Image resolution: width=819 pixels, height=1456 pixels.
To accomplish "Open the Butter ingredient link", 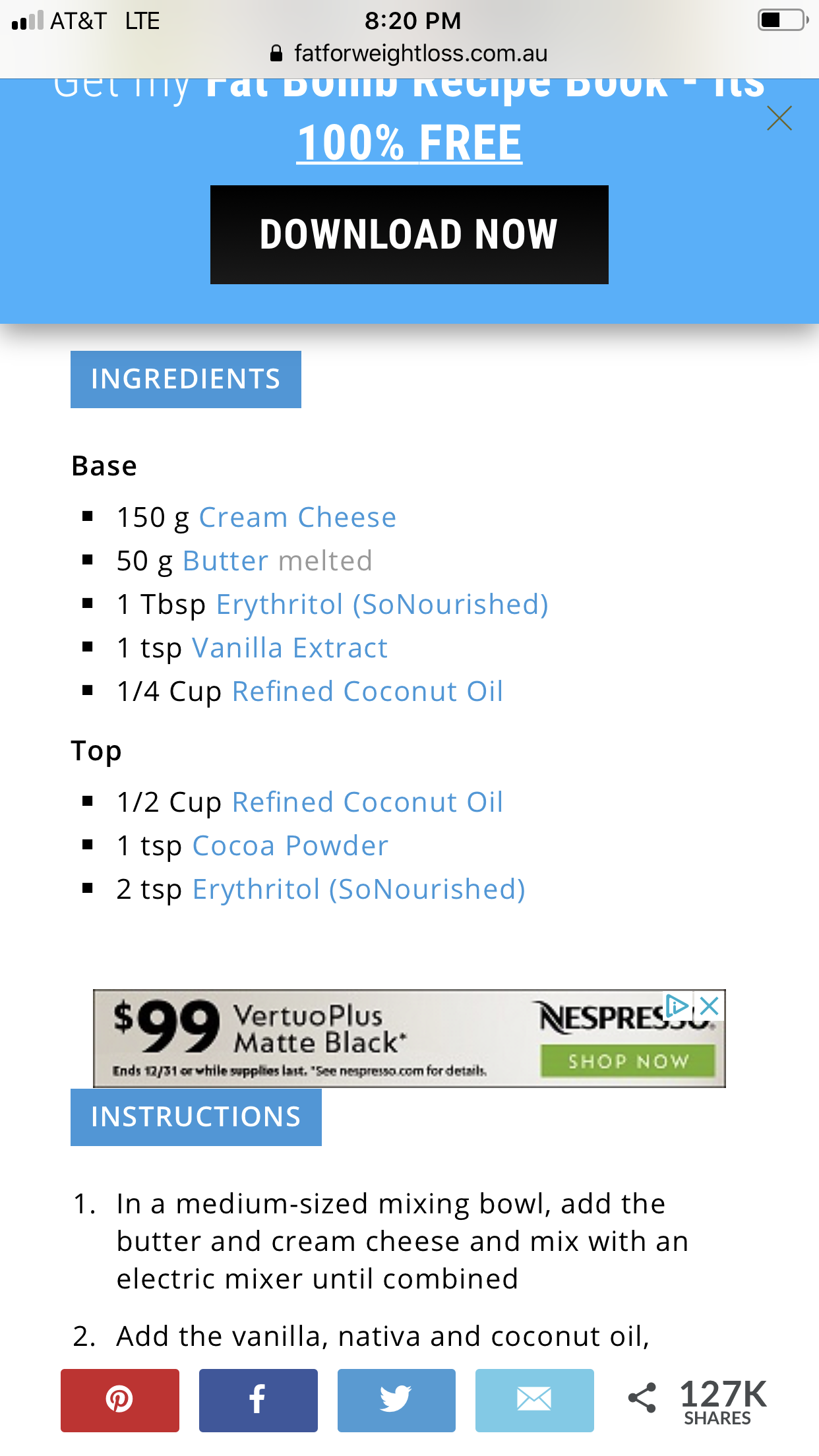I will pos(225,561).
